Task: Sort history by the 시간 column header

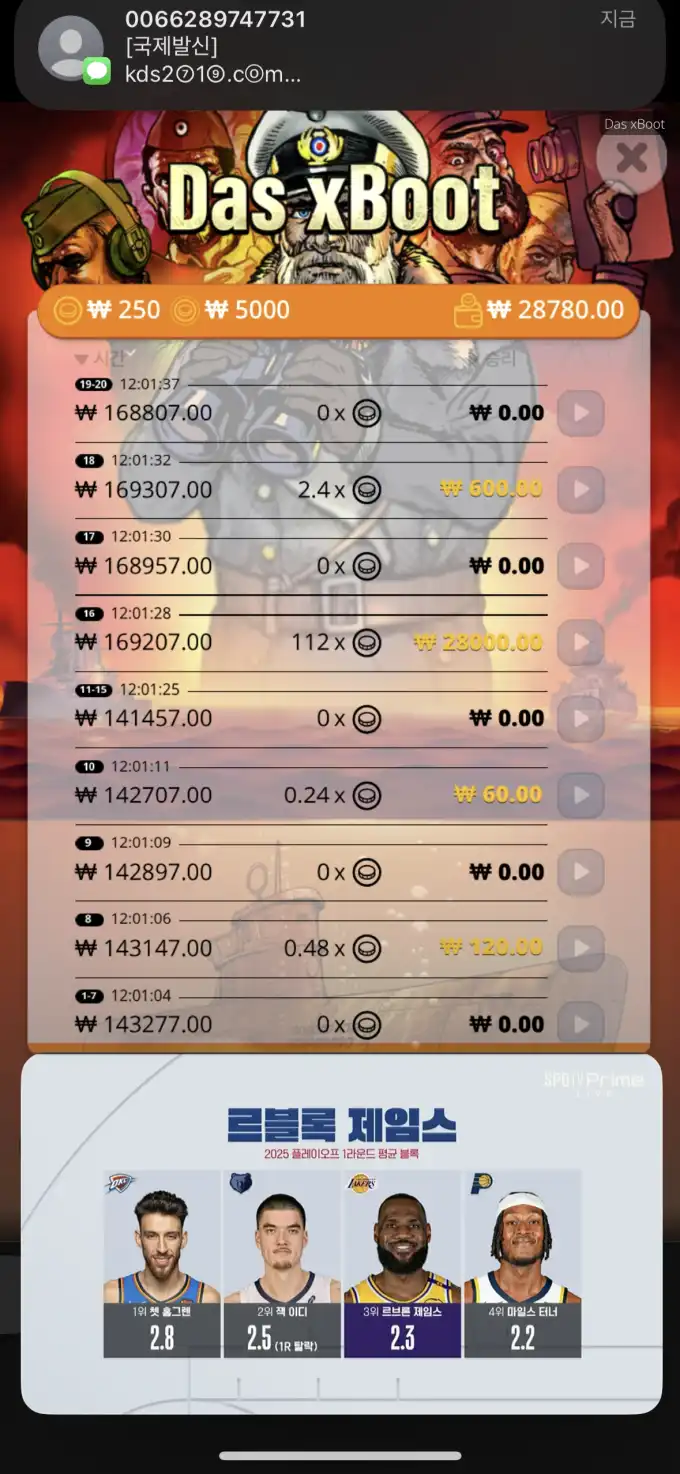Action: 100,358
